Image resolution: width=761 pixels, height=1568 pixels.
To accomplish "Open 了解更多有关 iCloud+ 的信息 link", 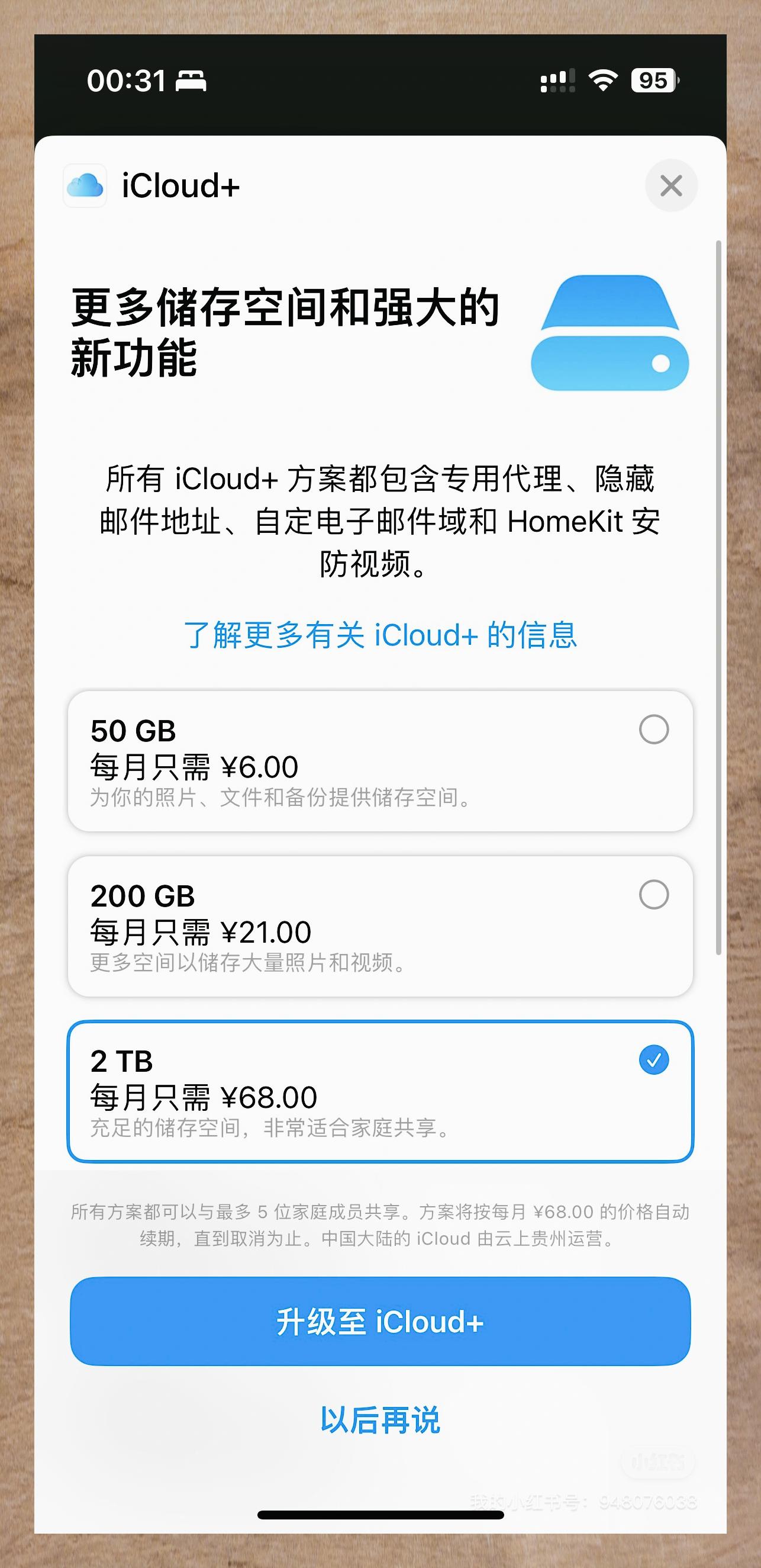I will click(x=380, y=635).
